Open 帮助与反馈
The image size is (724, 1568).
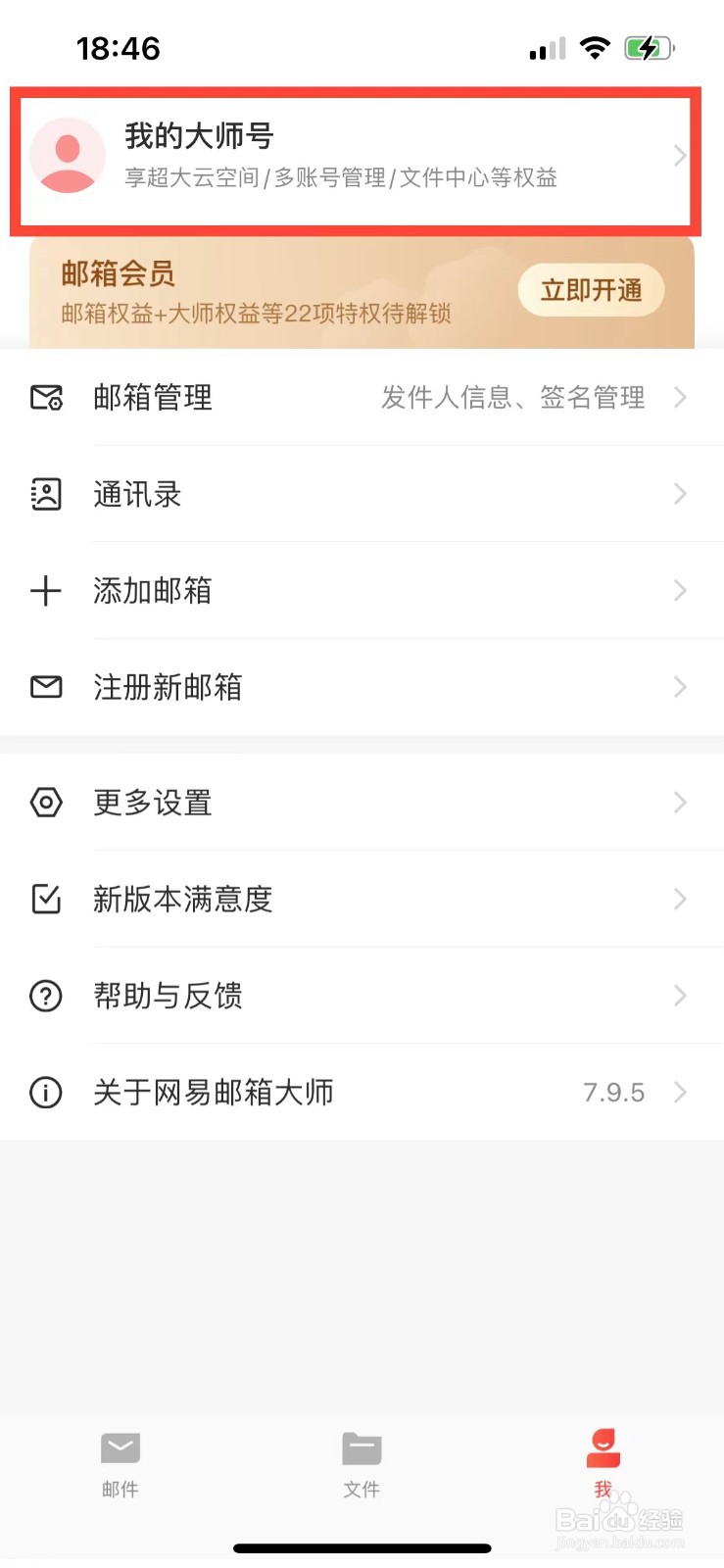click(361, 996)
